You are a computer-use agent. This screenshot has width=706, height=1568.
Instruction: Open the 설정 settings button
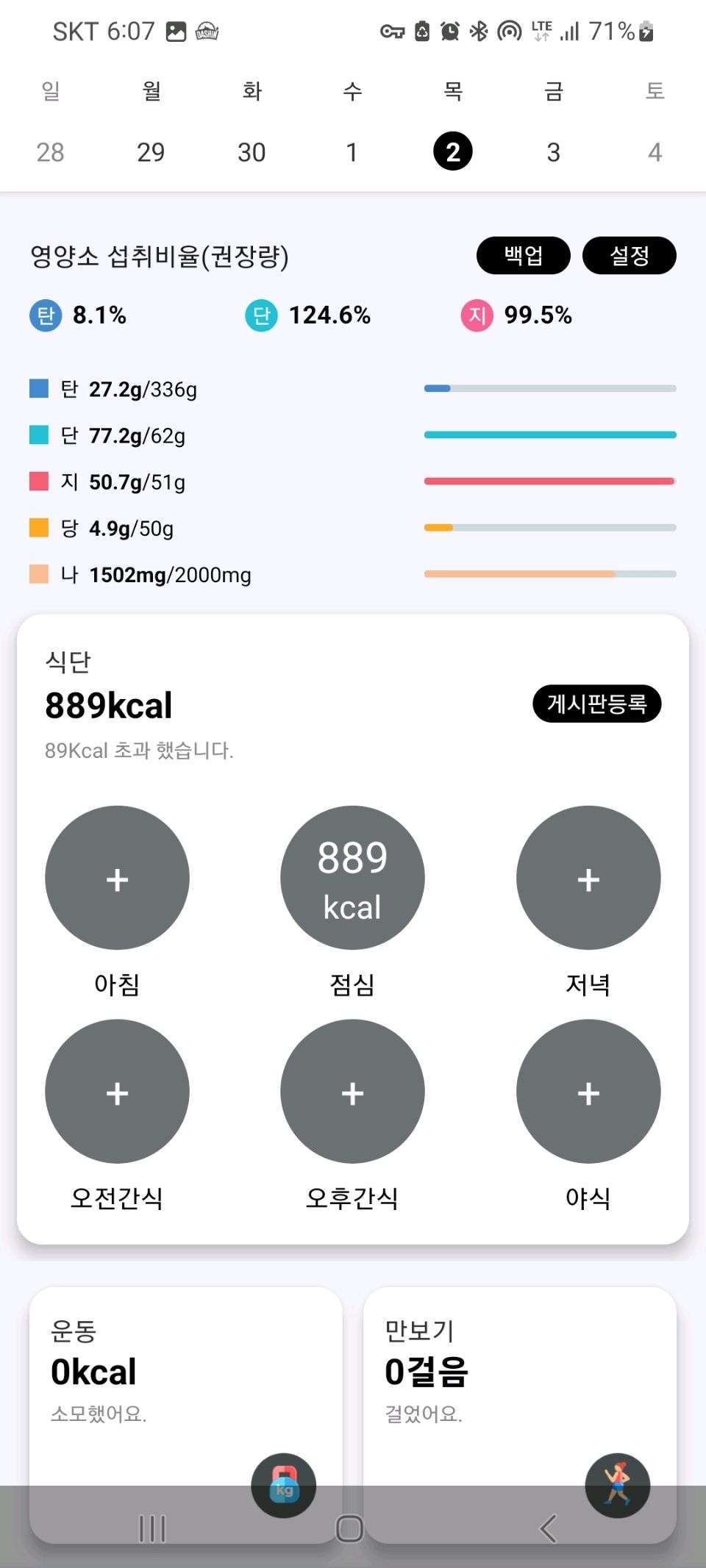(x=629, y=255)
